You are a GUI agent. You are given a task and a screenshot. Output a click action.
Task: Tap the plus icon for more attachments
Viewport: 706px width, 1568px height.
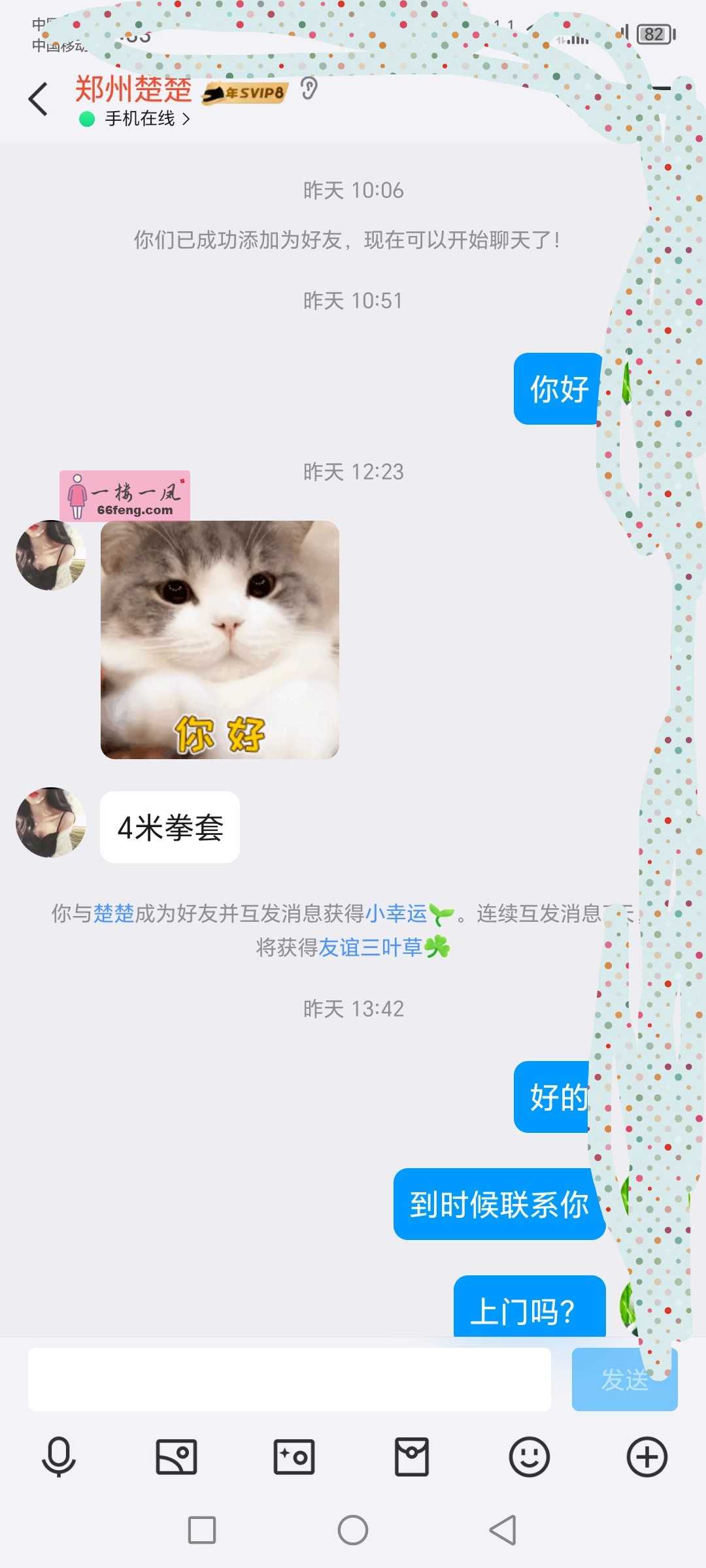tap(646, 1456)
